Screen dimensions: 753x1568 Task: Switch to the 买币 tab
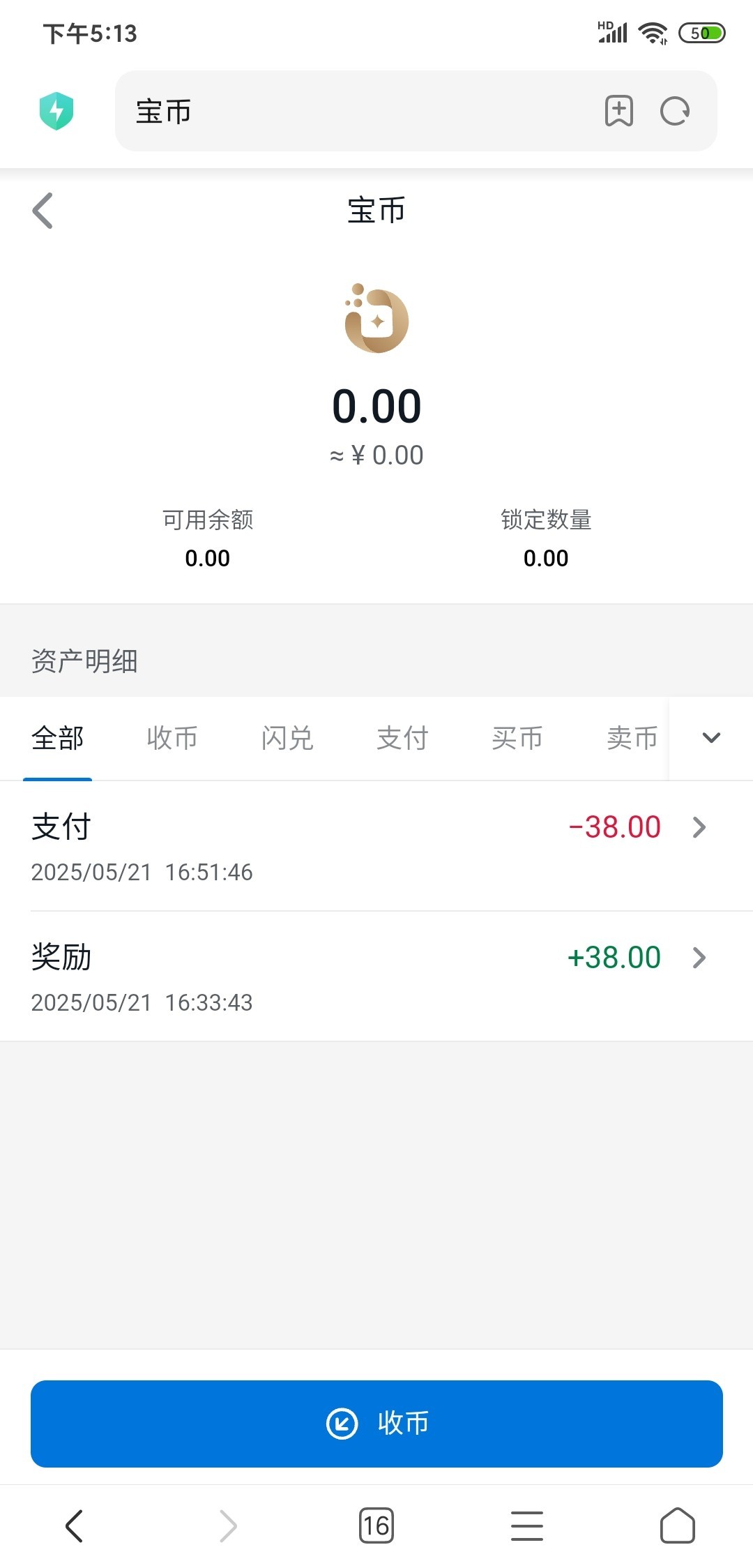[x=517, y=738]
